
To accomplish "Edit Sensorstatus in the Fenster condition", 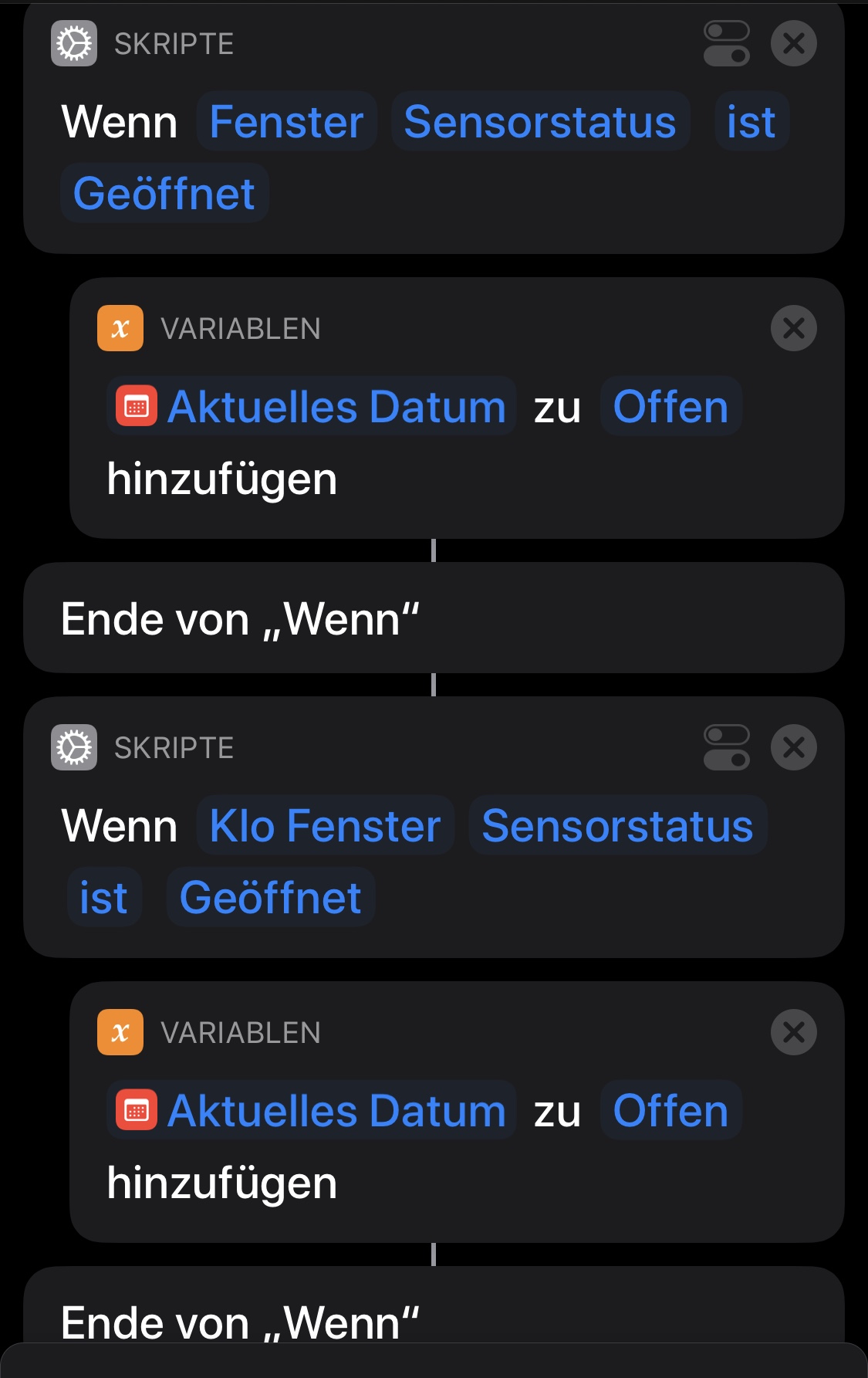I will click(x=540, y=122).
